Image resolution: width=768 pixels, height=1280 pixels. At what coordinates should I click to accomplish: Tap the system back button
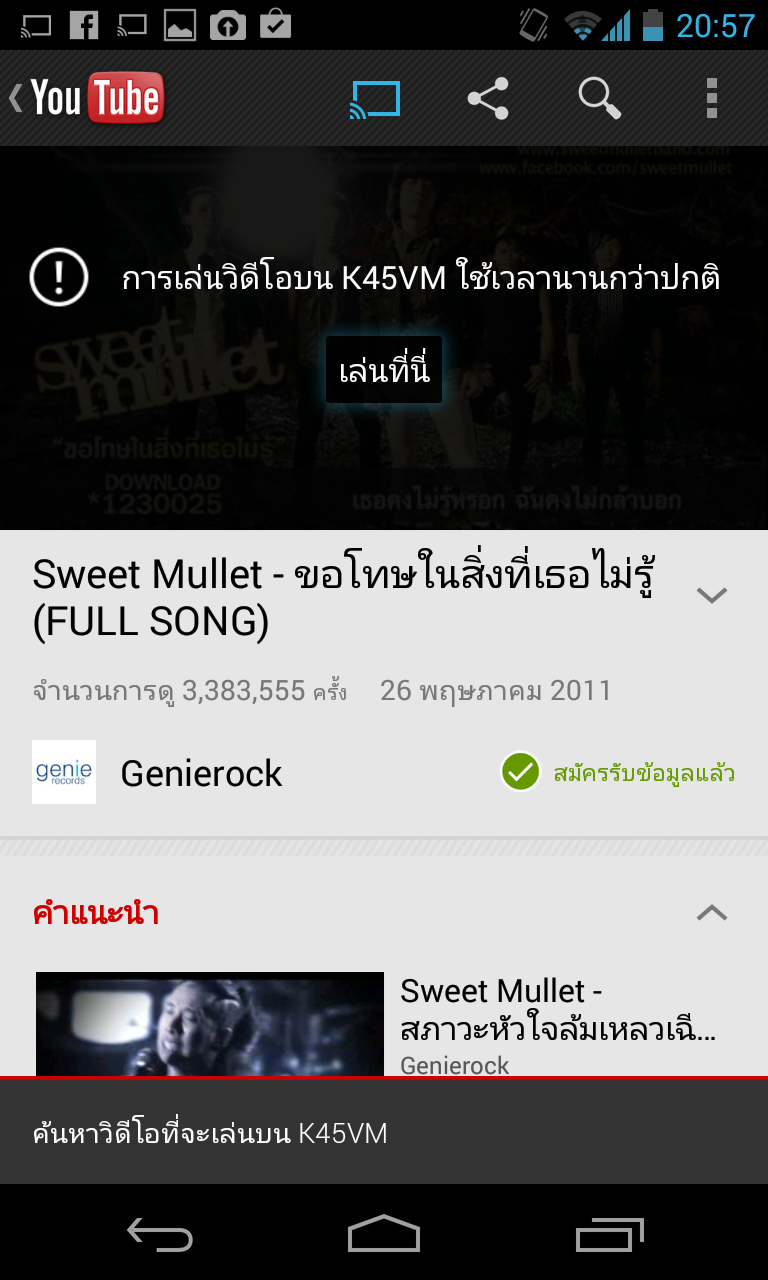tap(160, 1235)
